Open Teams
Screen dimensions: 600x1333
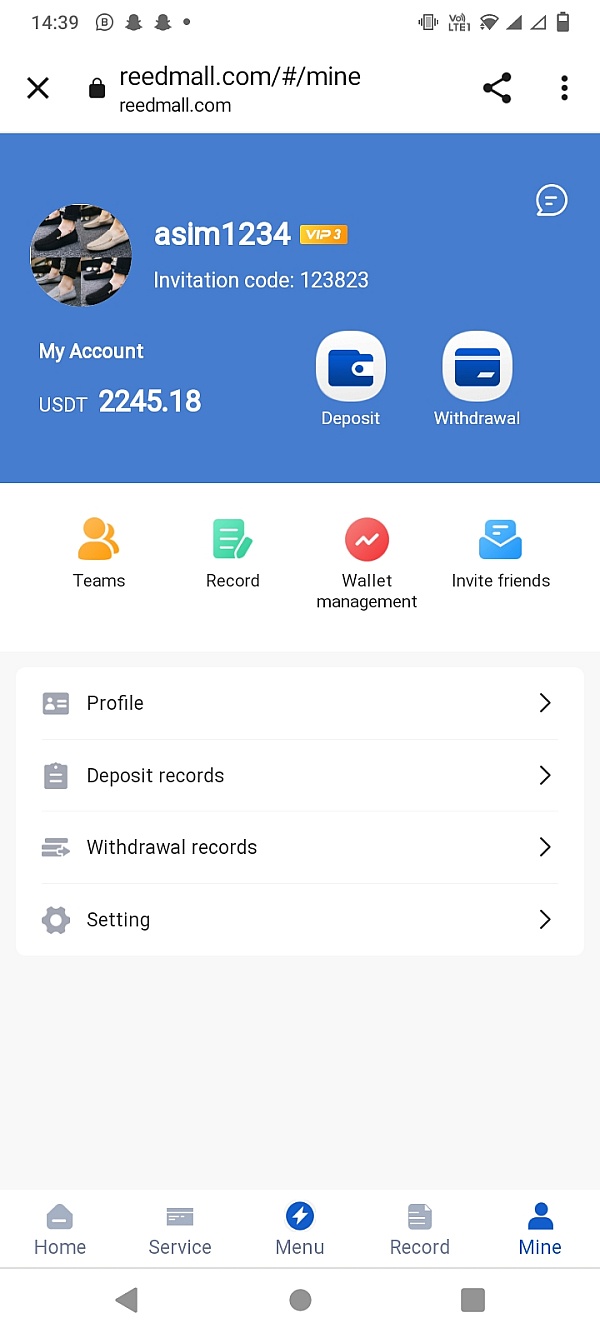point(99,553)
